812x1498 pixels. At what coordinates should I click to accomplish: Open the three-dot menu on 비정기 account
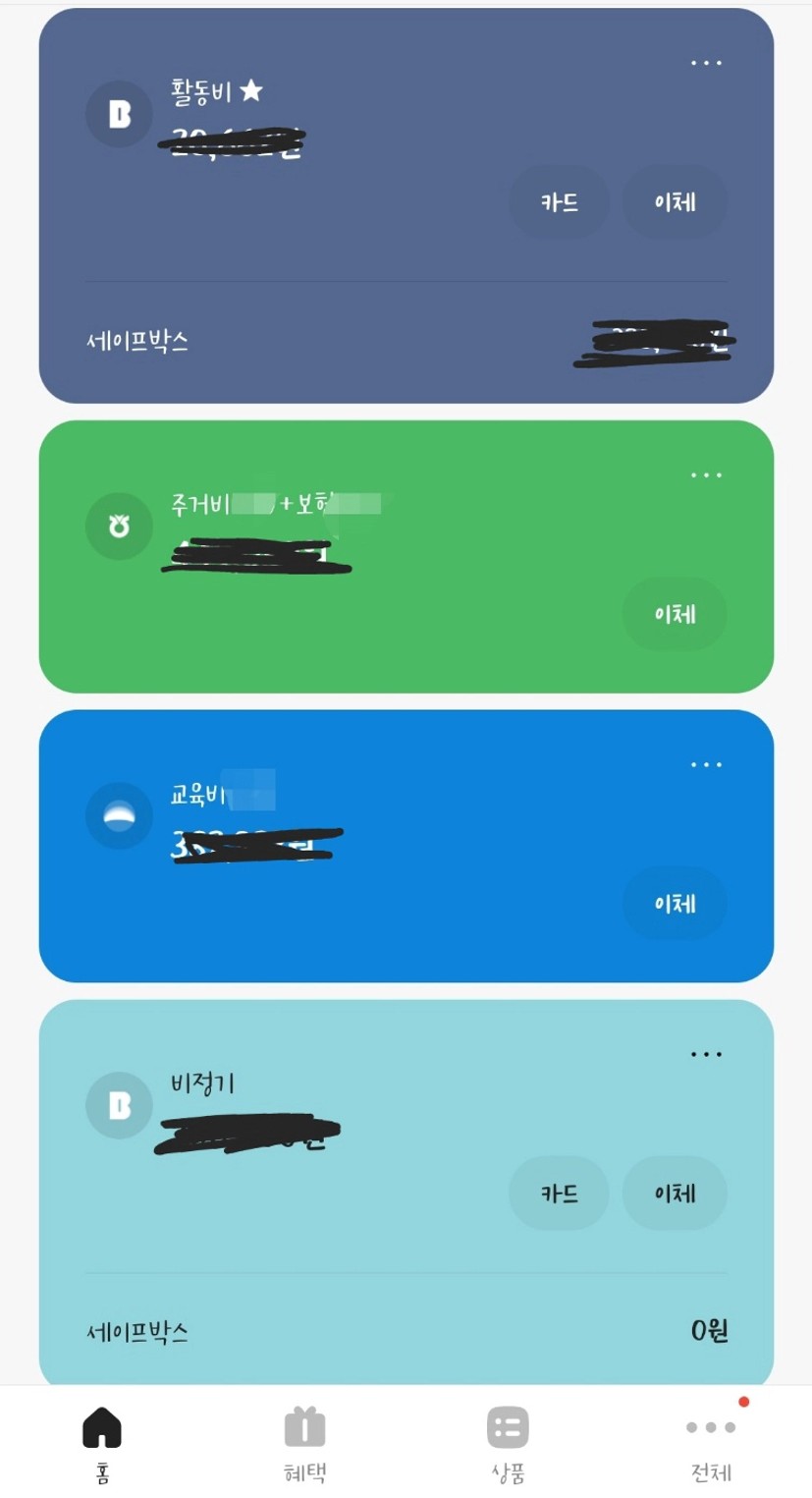(x=706, y=1054)
